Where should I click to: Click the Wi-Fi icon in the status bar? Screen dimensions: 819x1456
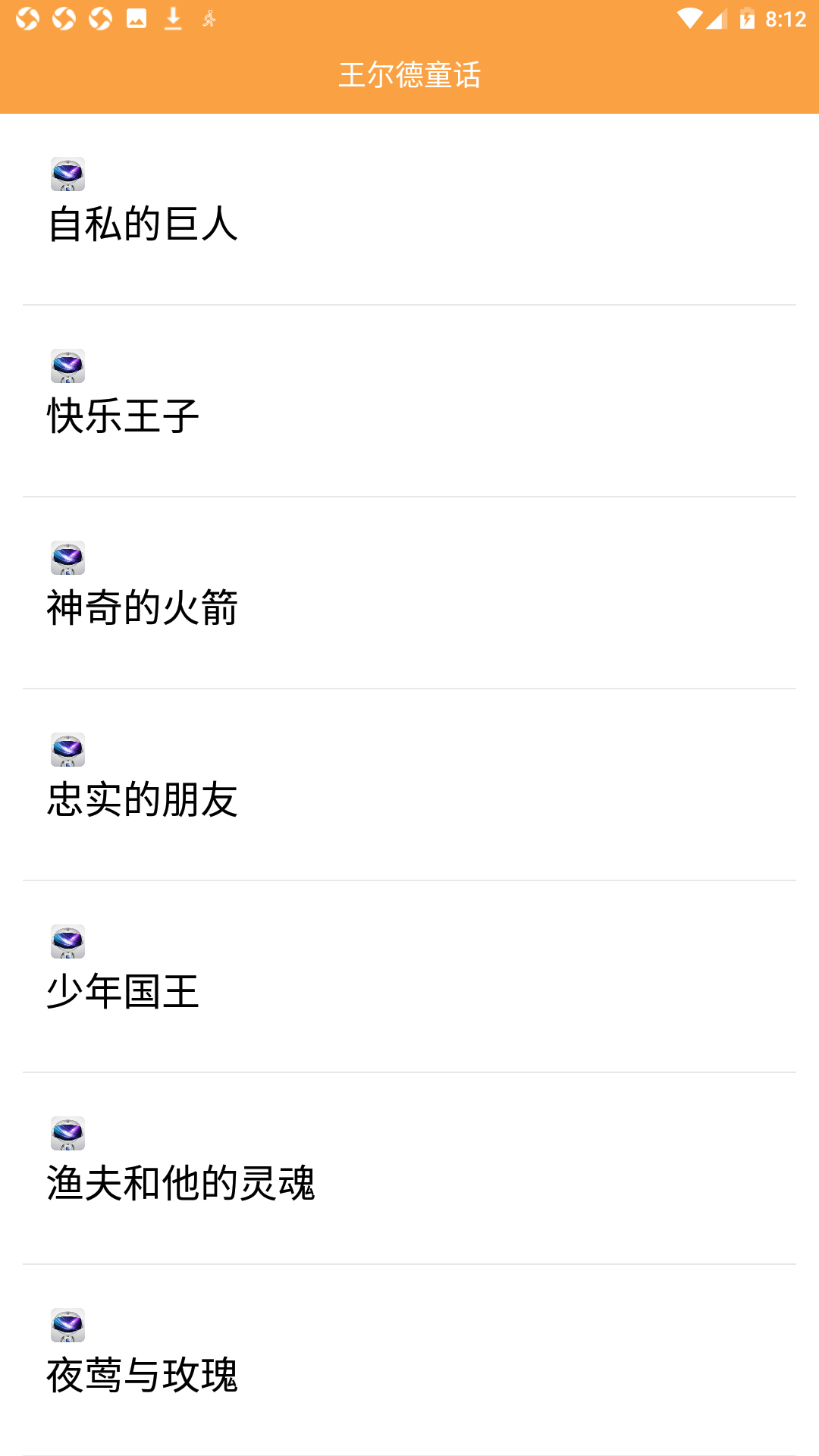pos(689,18)
